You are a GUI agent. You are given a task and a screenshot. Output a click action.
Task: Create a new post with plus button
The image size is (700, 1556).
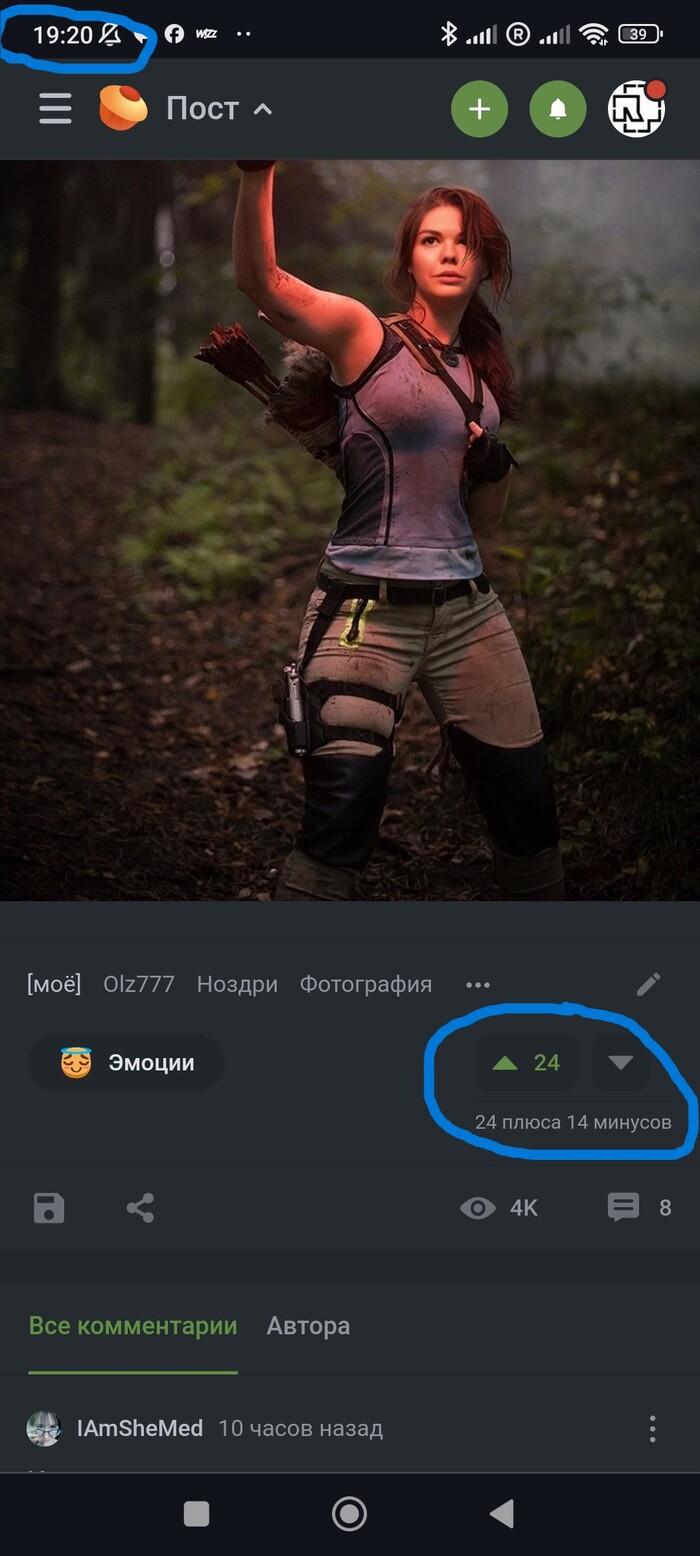pos(479,109)
